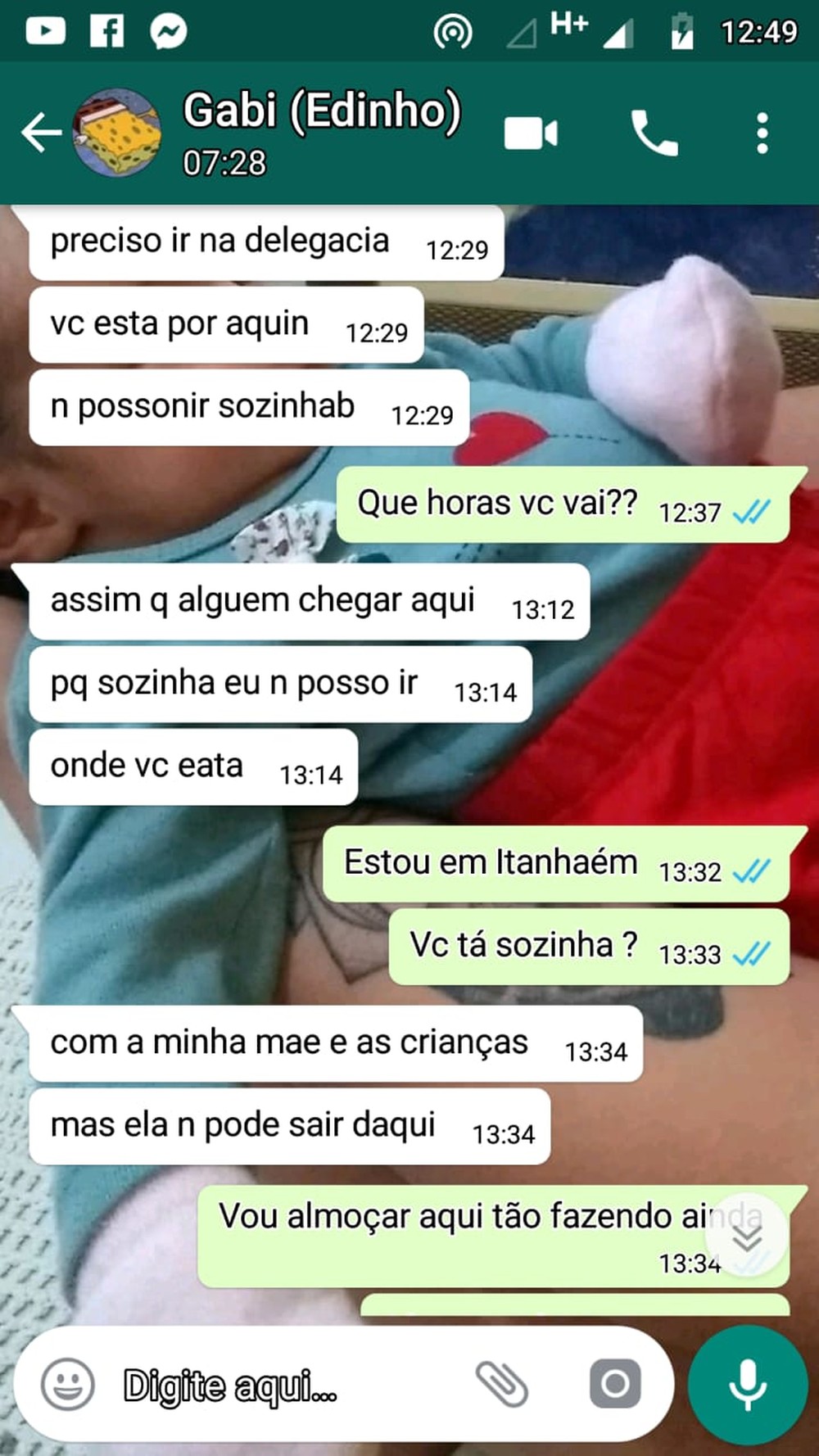
Task: Go back to the chat list
Action: (x=39, y=133)
